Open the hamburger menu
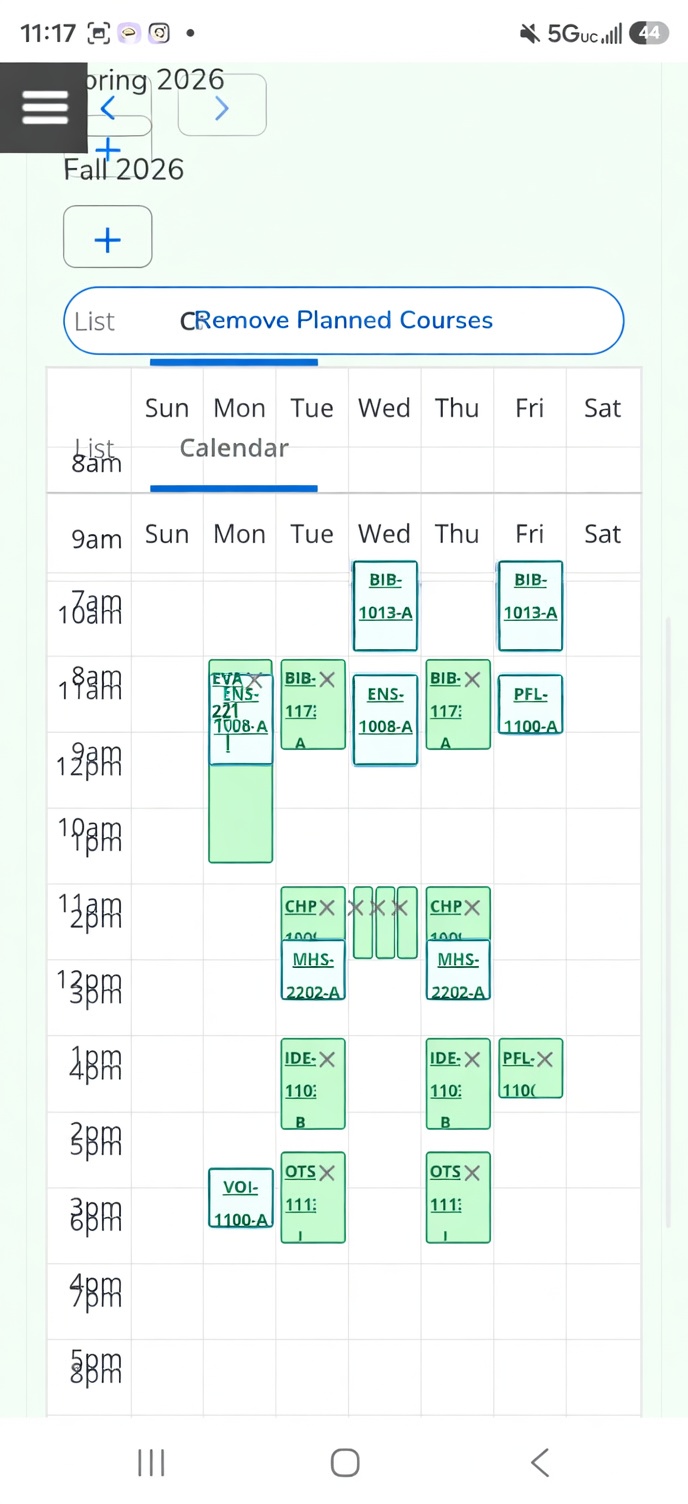The width and height of the screenshot is (688, 1504). point(44,107)
